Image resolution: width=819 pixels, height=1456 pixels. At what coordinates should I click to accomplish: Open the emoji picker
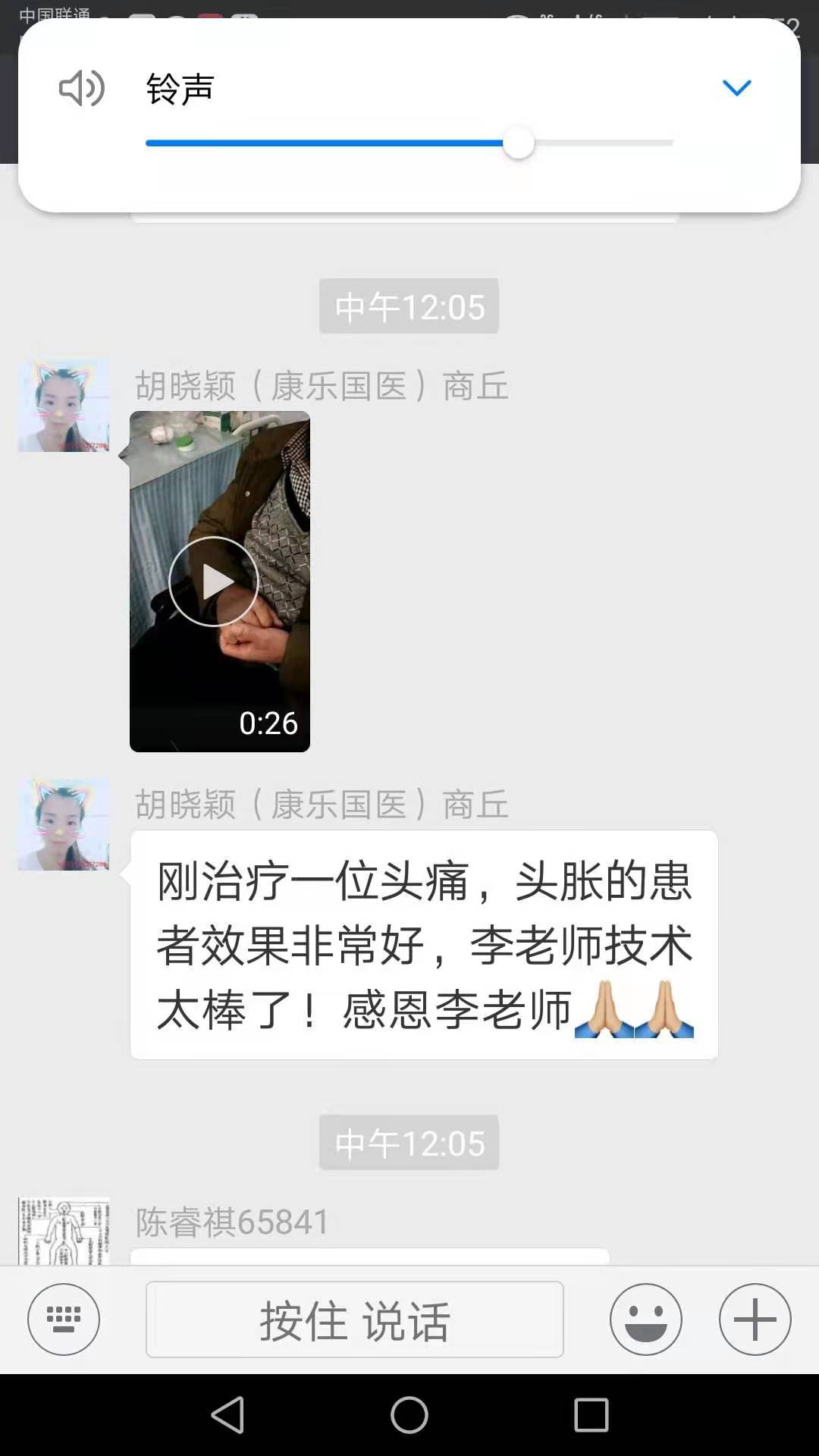pos(646,1319)
